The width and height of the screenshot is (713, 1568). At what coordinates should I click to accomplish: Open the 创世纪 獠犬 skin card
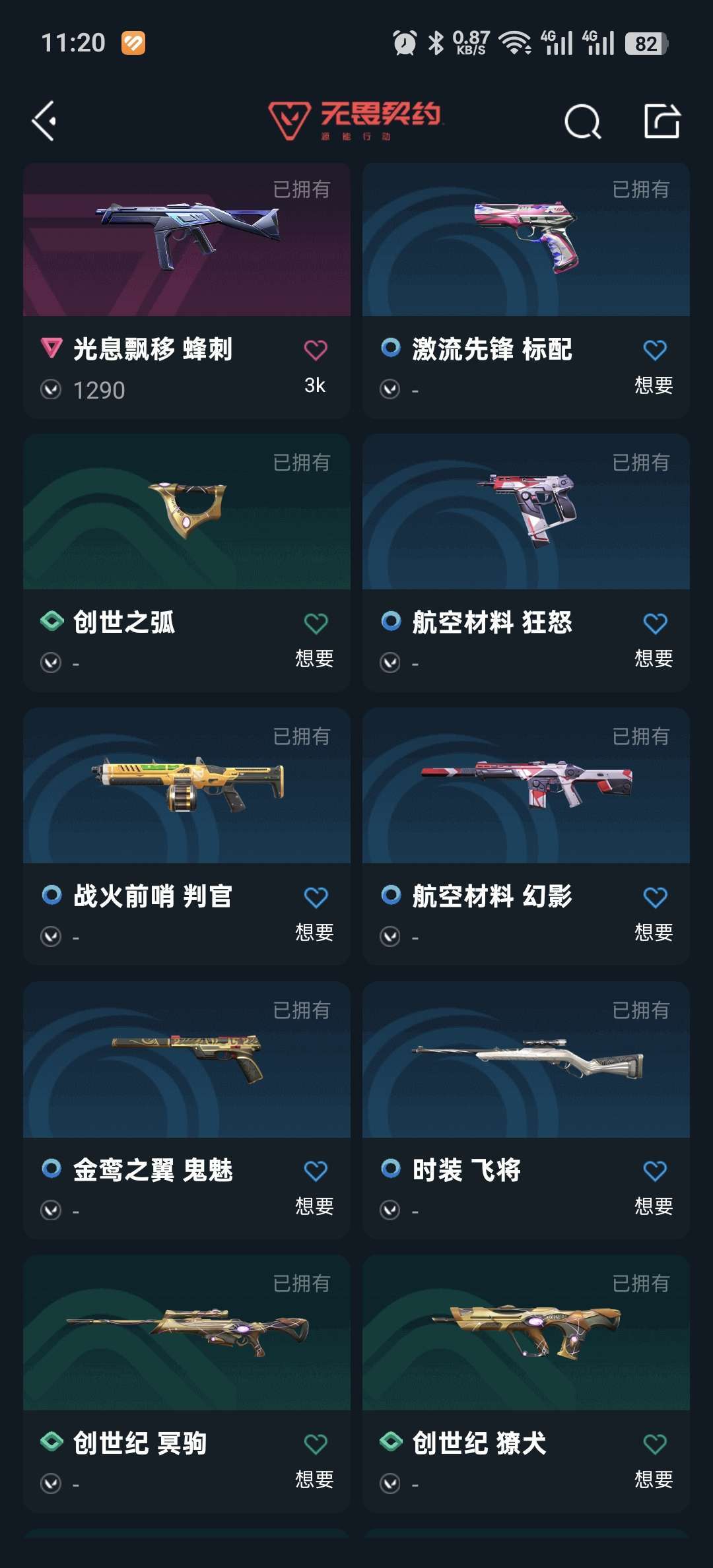point(526,1384)
